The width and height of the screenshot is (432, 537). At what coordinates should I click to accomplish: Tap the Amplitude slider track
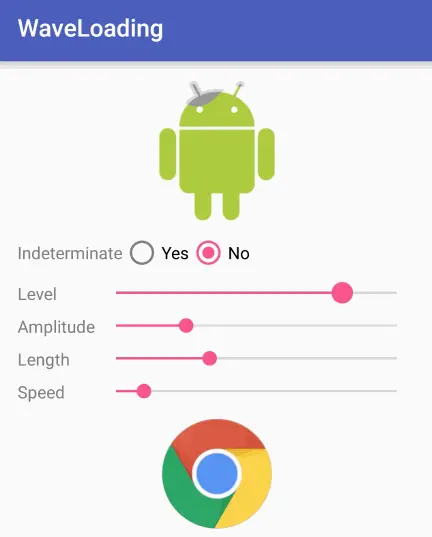(x=256, y=325)
